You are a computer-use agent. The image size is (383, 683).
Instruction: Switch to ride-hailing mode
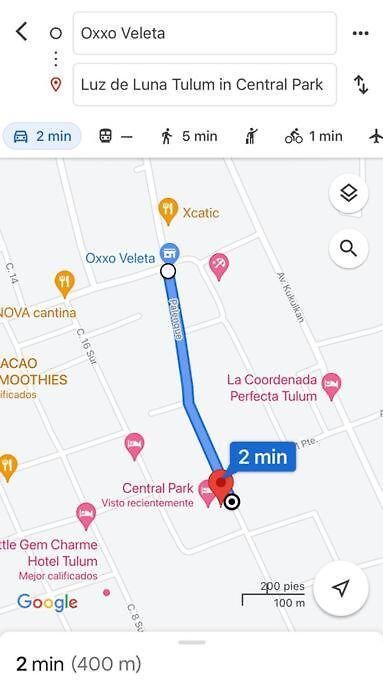pos(251,136)
